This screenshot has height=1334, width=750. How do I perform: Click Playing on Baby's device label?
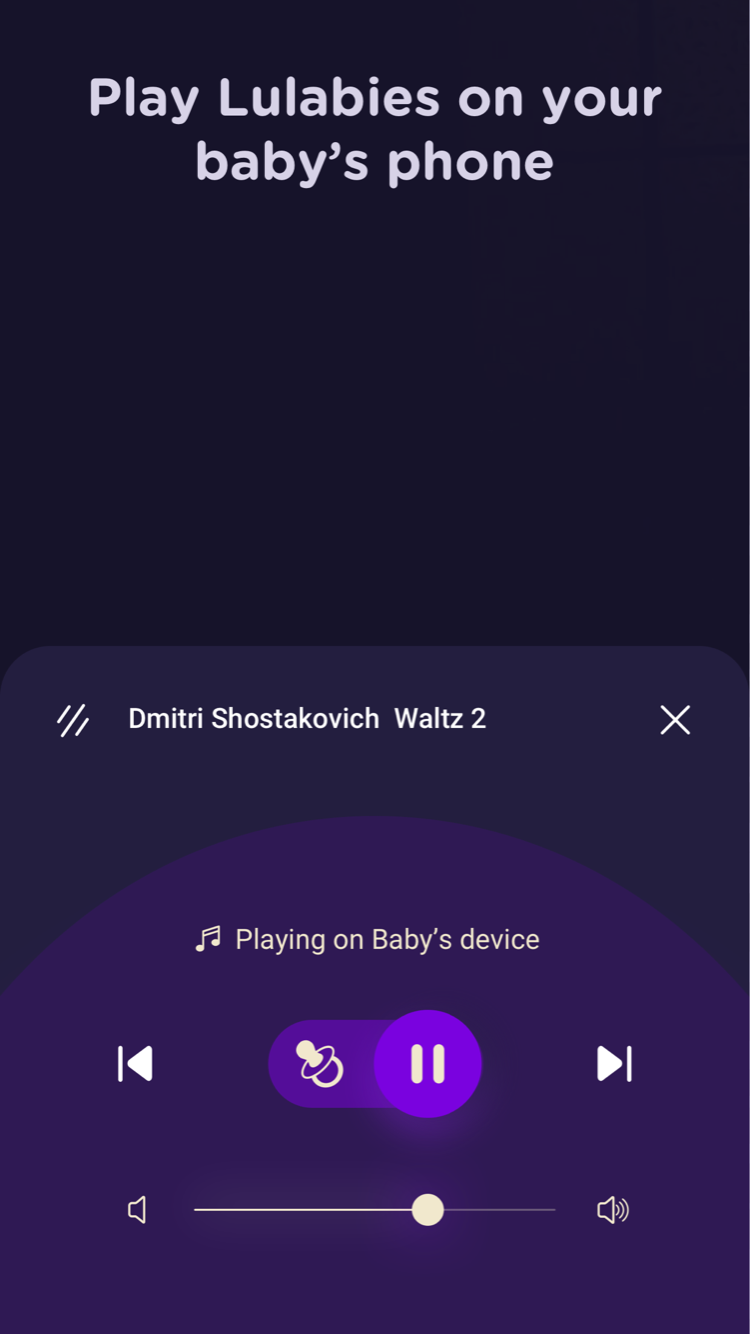[387, 938]
